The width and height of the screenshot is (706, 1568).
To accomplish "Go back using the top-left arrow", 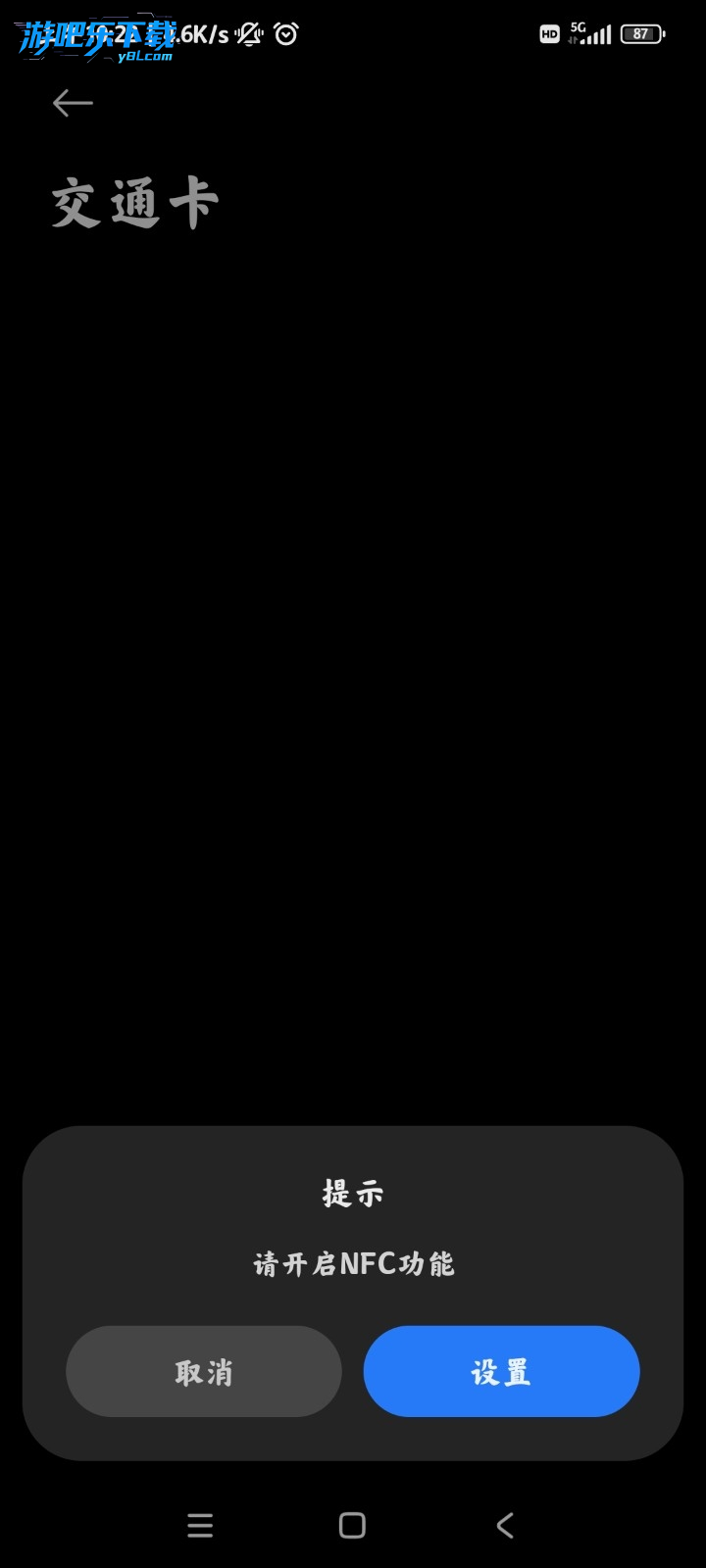I will coord(73,103).
